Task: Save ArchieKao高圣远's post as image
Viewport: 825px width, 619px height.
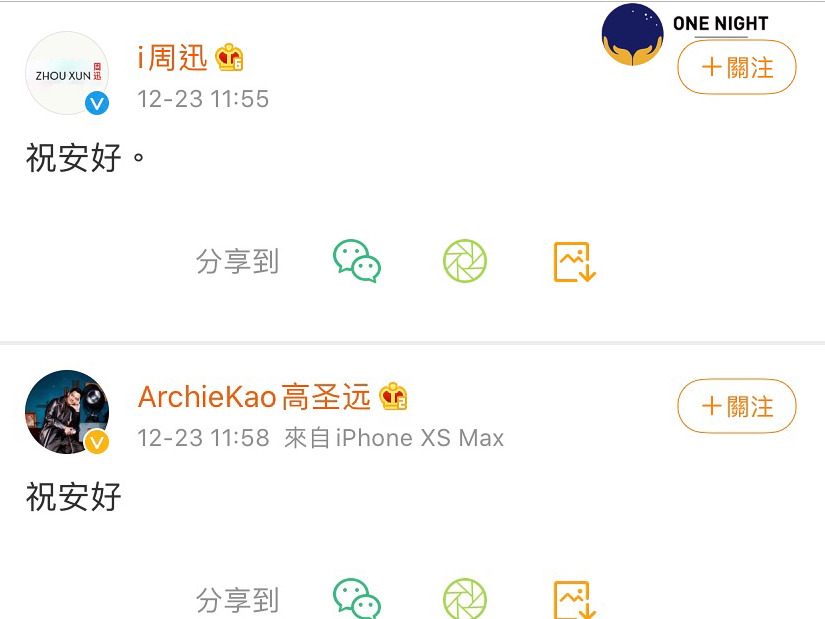Action: pyautogui.click(x=575, y=598)
